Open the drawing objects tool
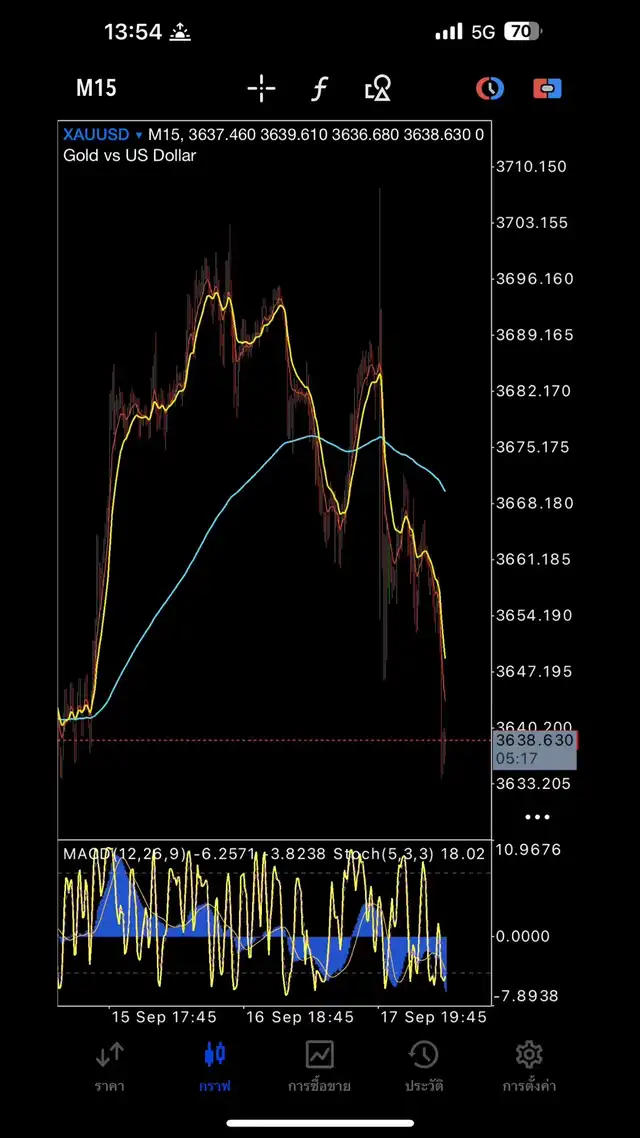Screen dimensions: 640x1138 coord(377,88)
